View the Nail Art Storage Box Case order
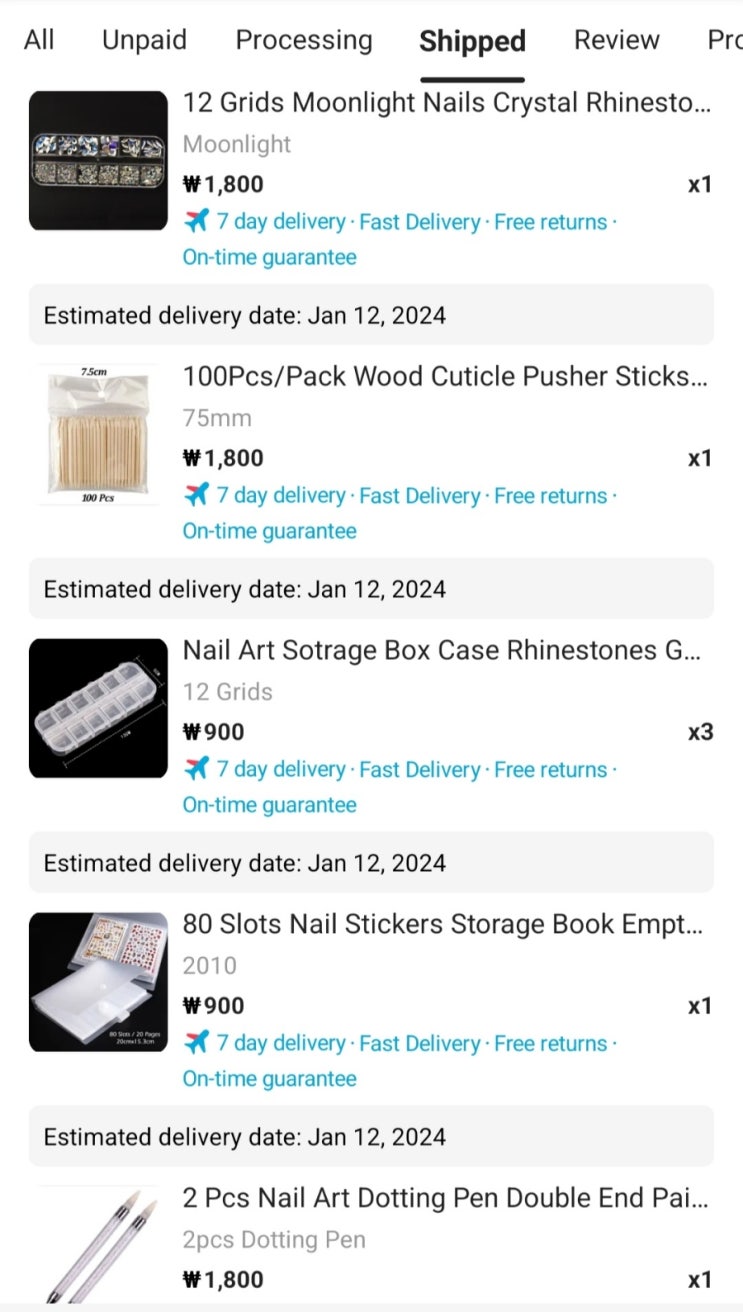The image size is (743, 1312). [441, 651]
